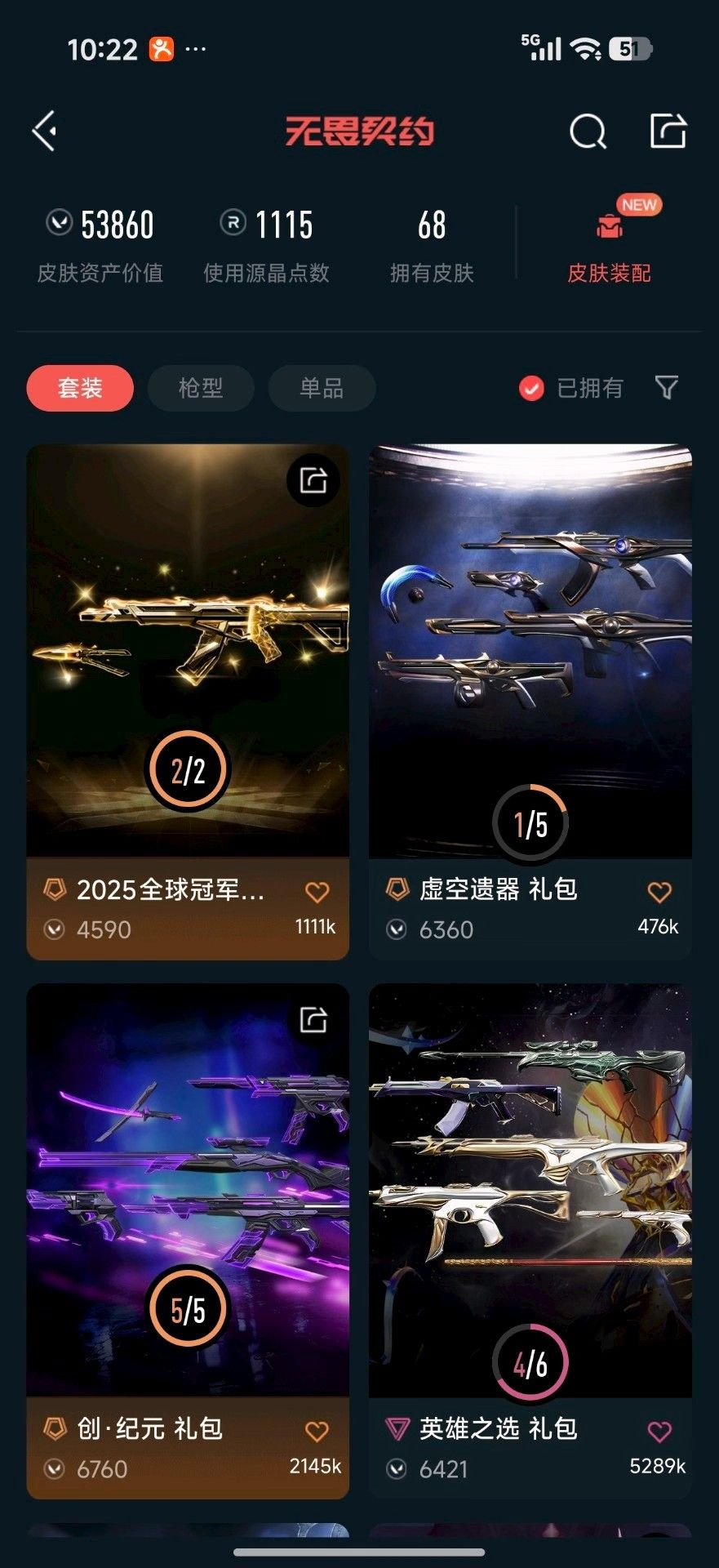The height and width of the screenshot is (1568, 719).
Task: Open the 英雄之选 礼包 card
Action: pyautogui.click(x=530, y=1192)
